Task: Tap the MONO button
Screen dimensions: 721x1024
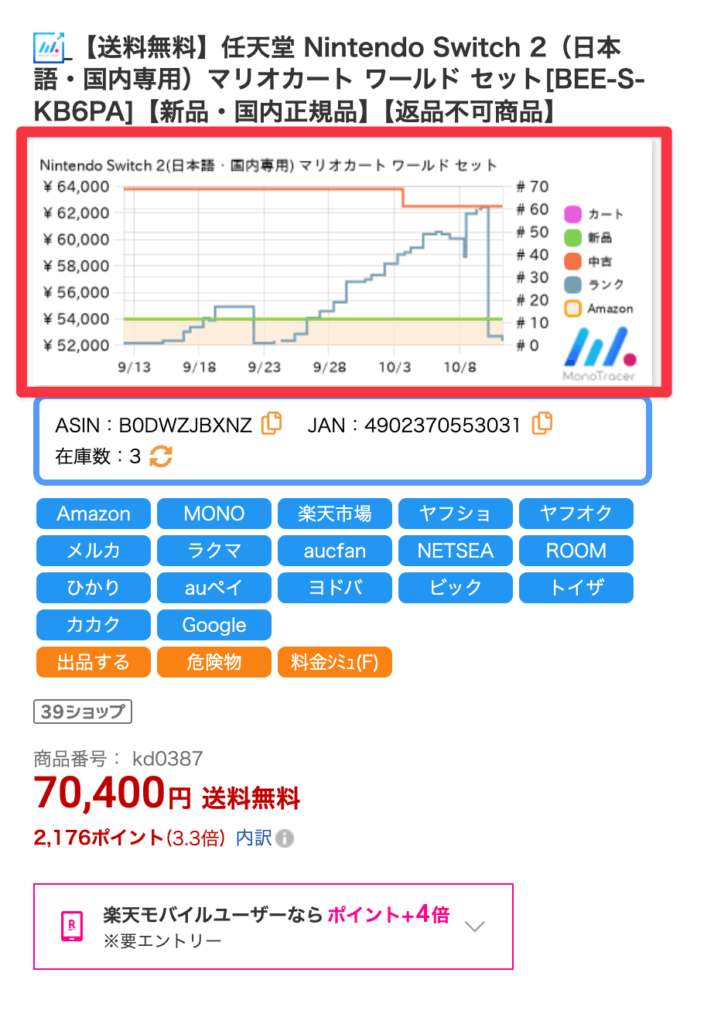Action: (214, 514)
